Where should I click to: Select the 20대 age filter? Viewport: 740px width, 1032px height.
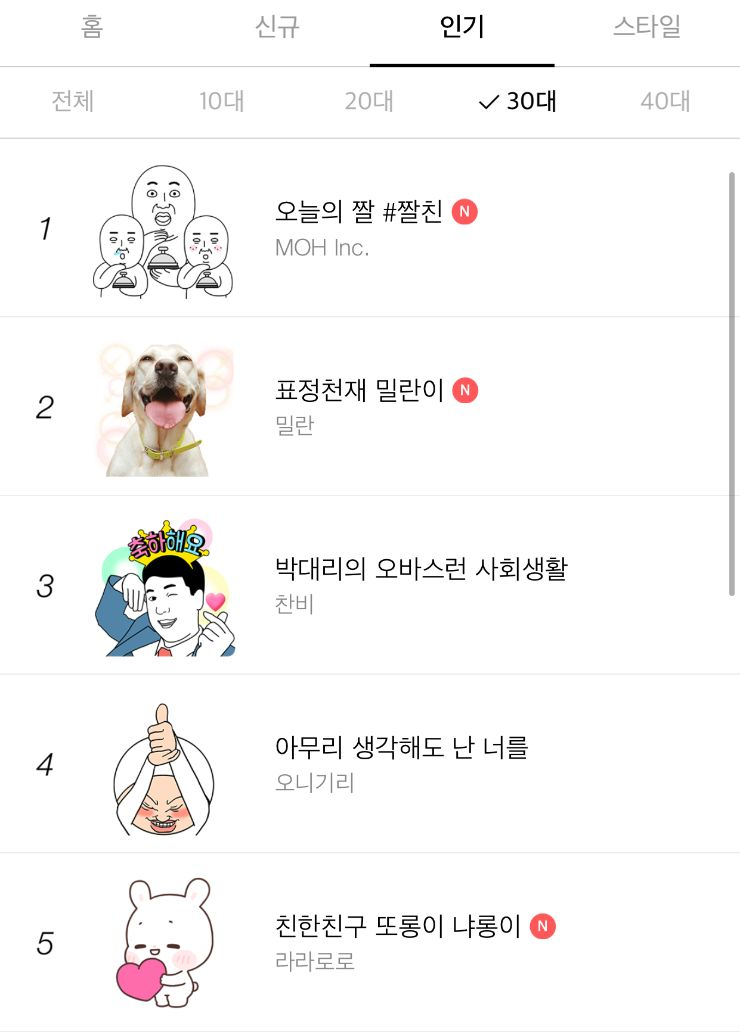(x=369, y=101)
